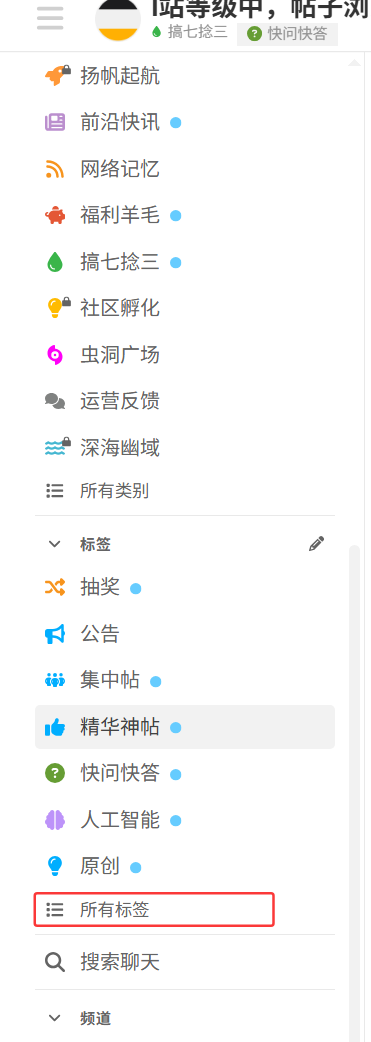
Task: Go to 运营反馈 category
Action: tap(185, 401)
